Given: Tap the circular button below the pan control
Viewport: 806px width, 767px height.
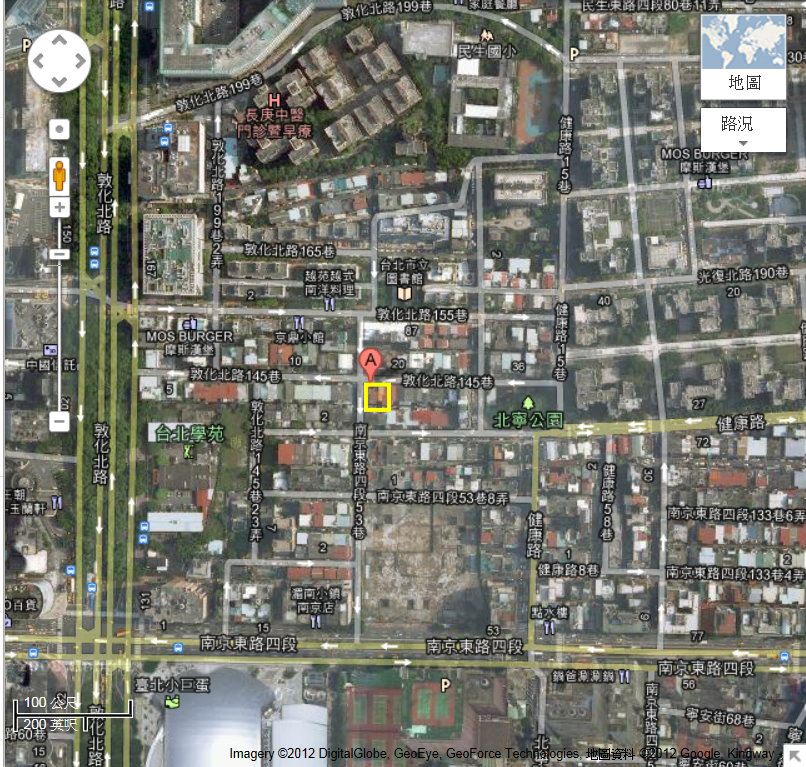Looking at the screenshot, I should point(59,129).
